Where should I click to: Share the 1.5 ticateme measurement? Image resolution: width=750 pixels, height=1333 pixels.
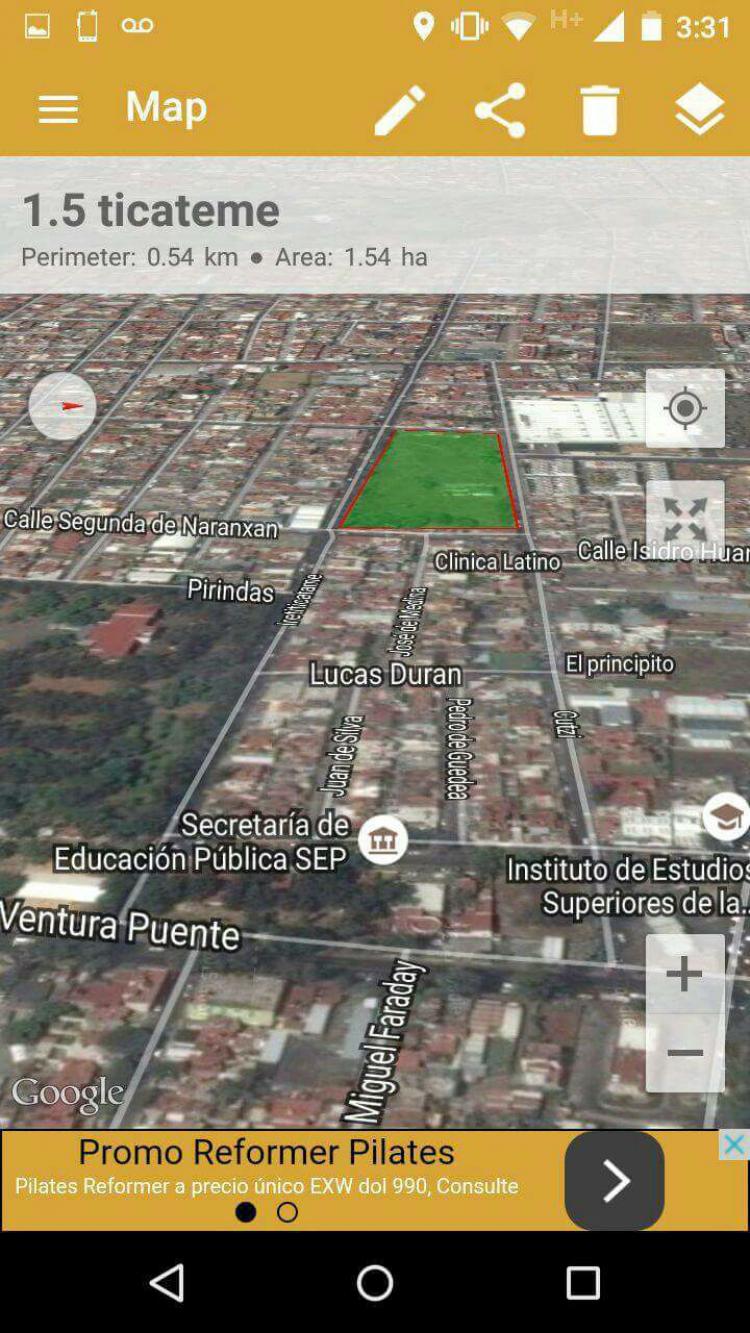pyautogui.click(x=500, y=109)
